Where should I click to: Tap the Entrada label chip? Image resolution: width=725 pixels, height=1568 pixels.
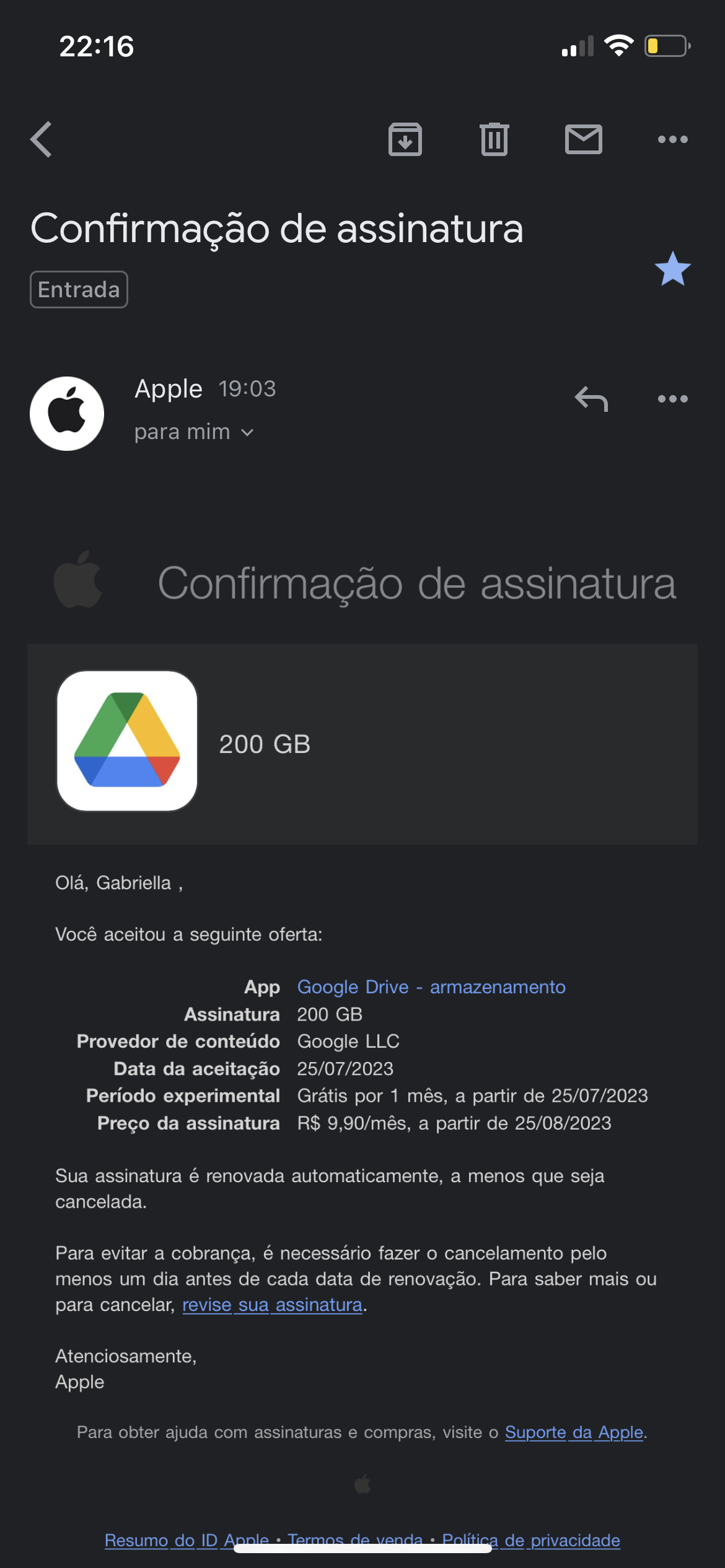coord(79,290)
